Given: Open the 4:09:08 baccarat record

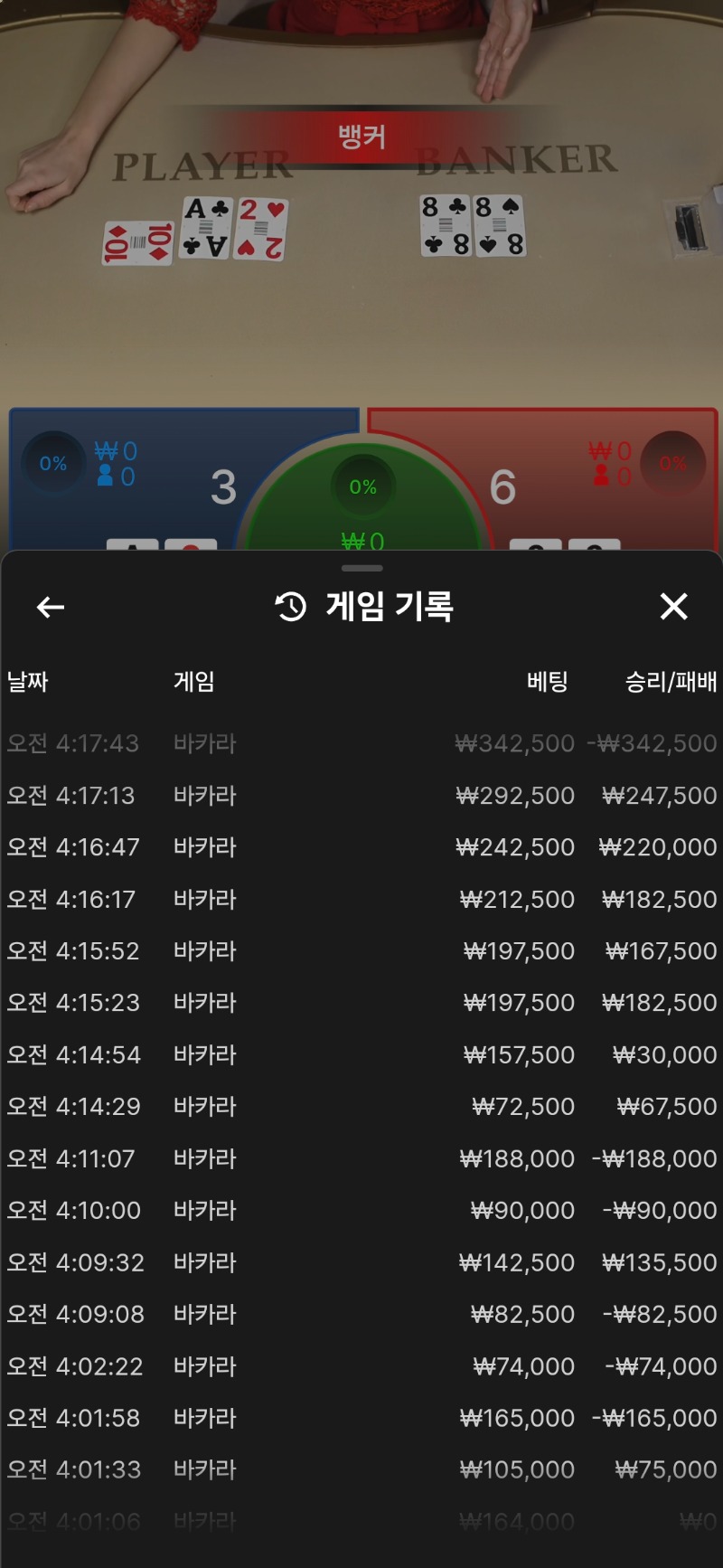Looking at the screenshot, I should (x=361, y=1315).
